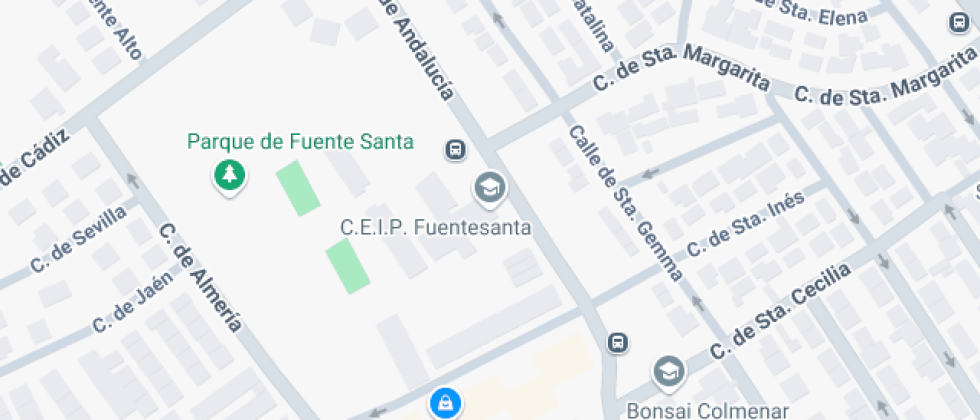Image resolution: width=980 pixels, height=420 pixels.
Task: Select the C.E.I.P. Fuentesanta school marker
Action: click(x=489, y=187)
